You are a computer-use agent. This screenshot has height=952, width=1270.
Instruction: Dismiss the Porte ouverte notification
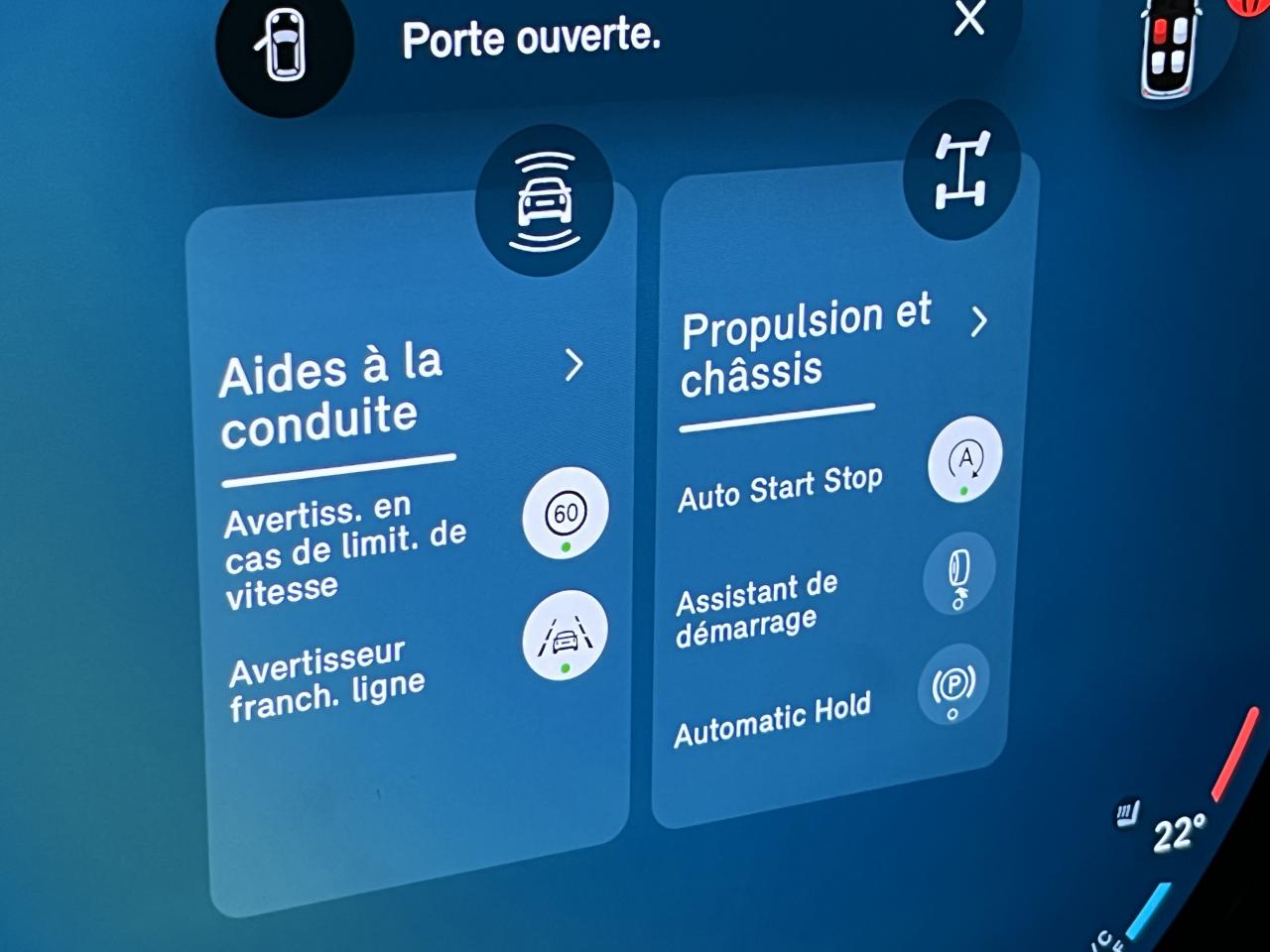969,19
